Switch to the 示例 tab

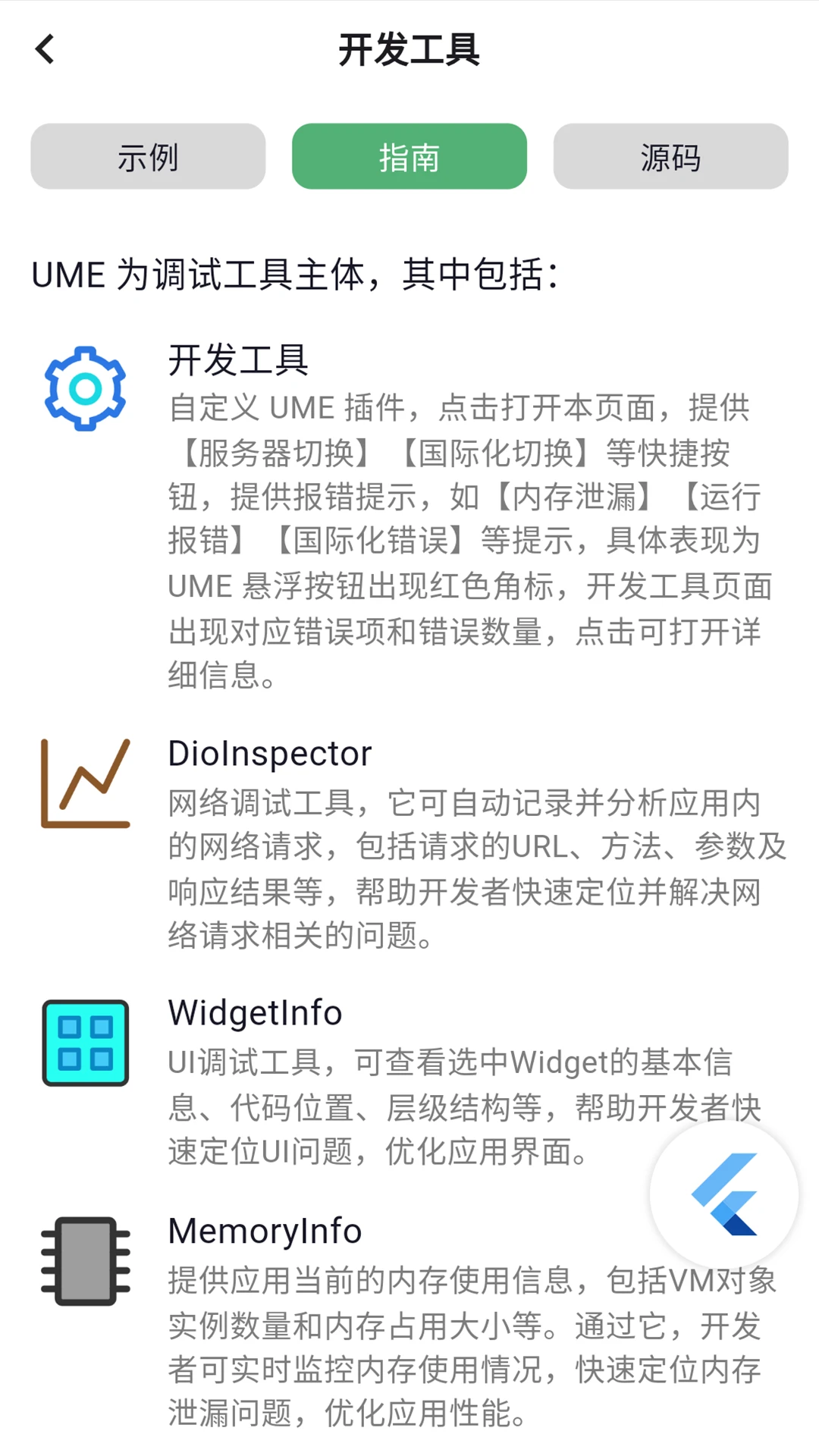pyautogui.click(x=148, y=157)
